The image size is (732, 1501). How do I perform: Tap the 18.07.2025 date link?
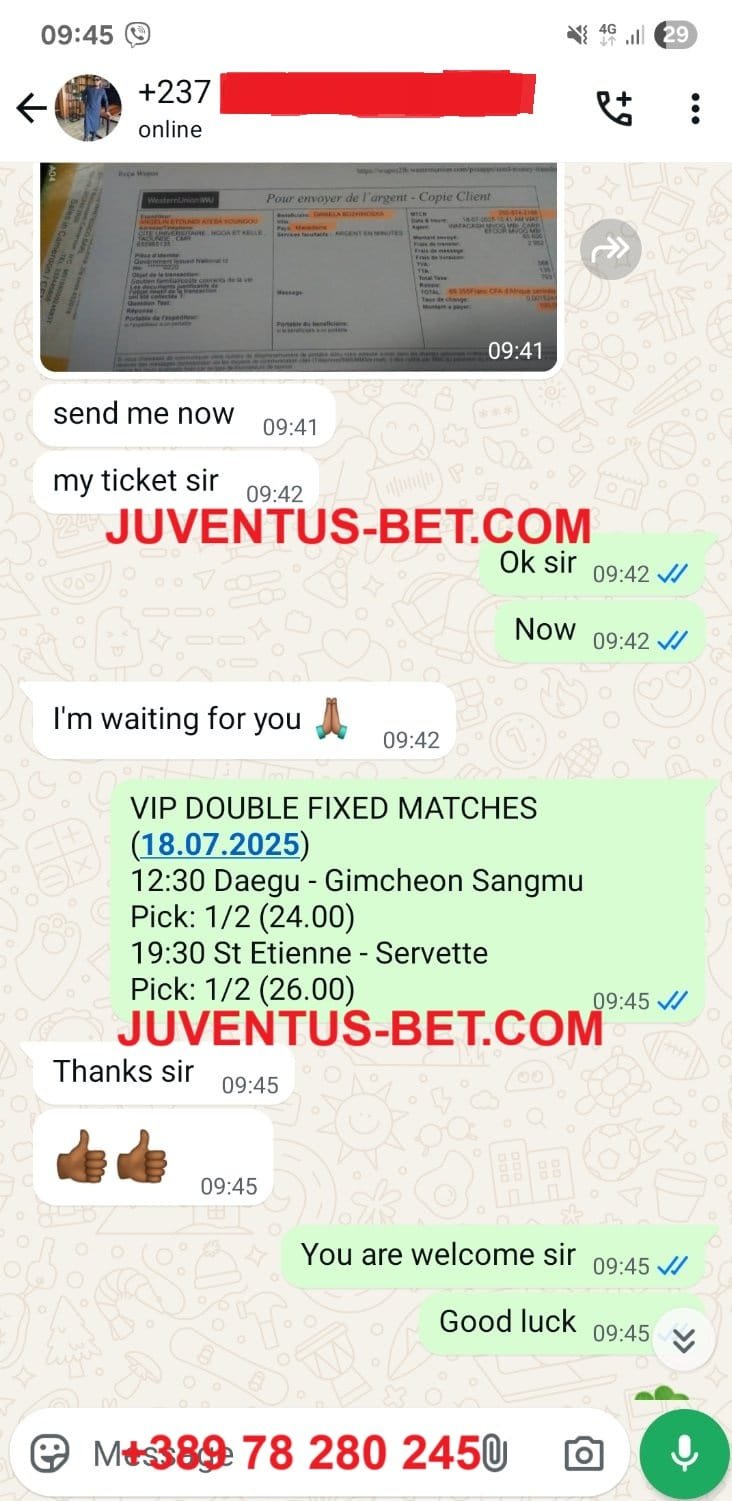220,845
